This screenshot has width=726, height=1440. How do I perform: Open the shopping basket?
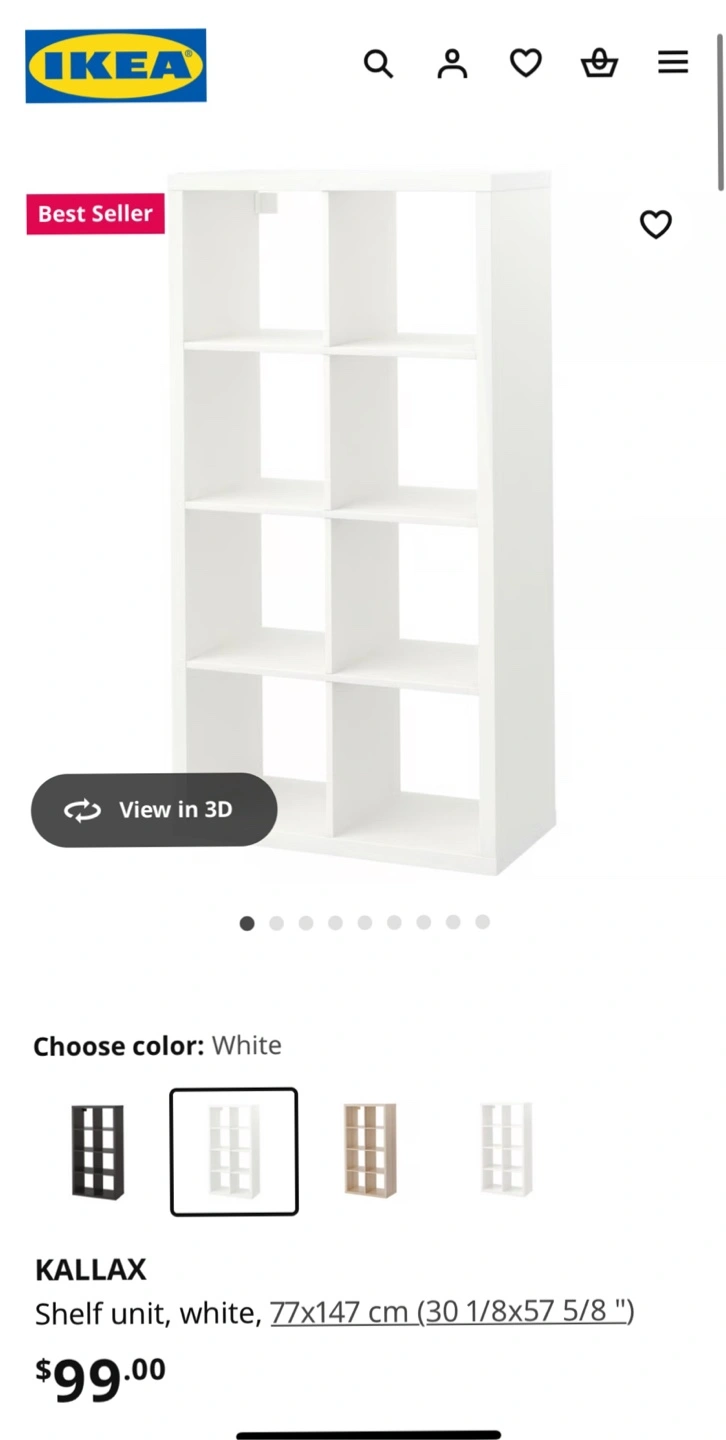click(599, 64)
